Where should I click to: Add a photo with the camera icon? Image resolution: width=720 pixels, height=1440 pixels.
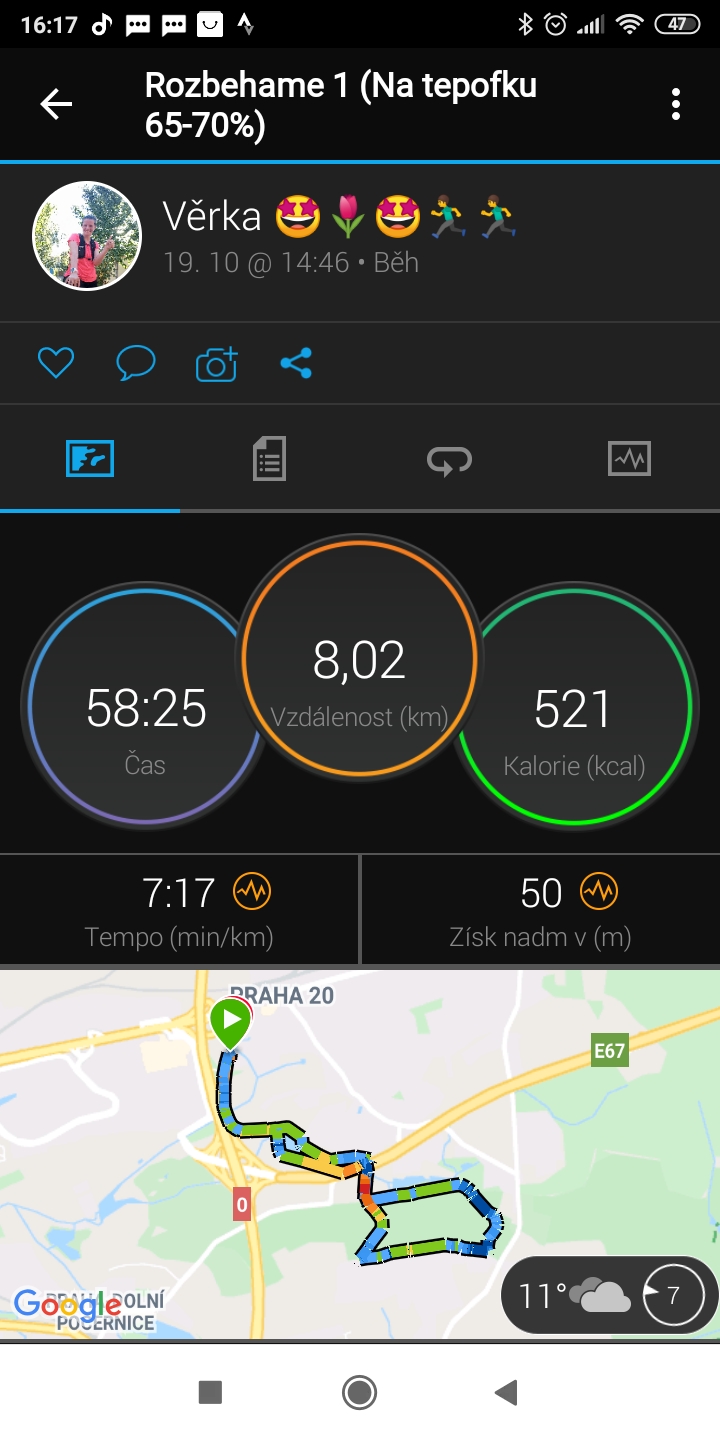tap(216, 363)
